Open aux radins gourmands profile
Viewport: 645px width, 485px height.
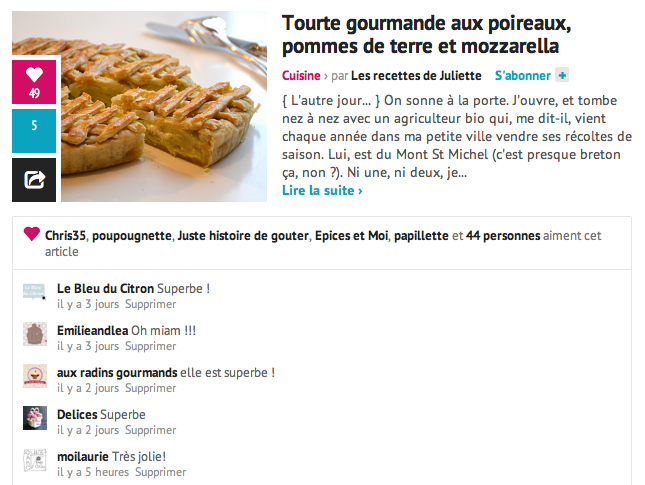118,372
